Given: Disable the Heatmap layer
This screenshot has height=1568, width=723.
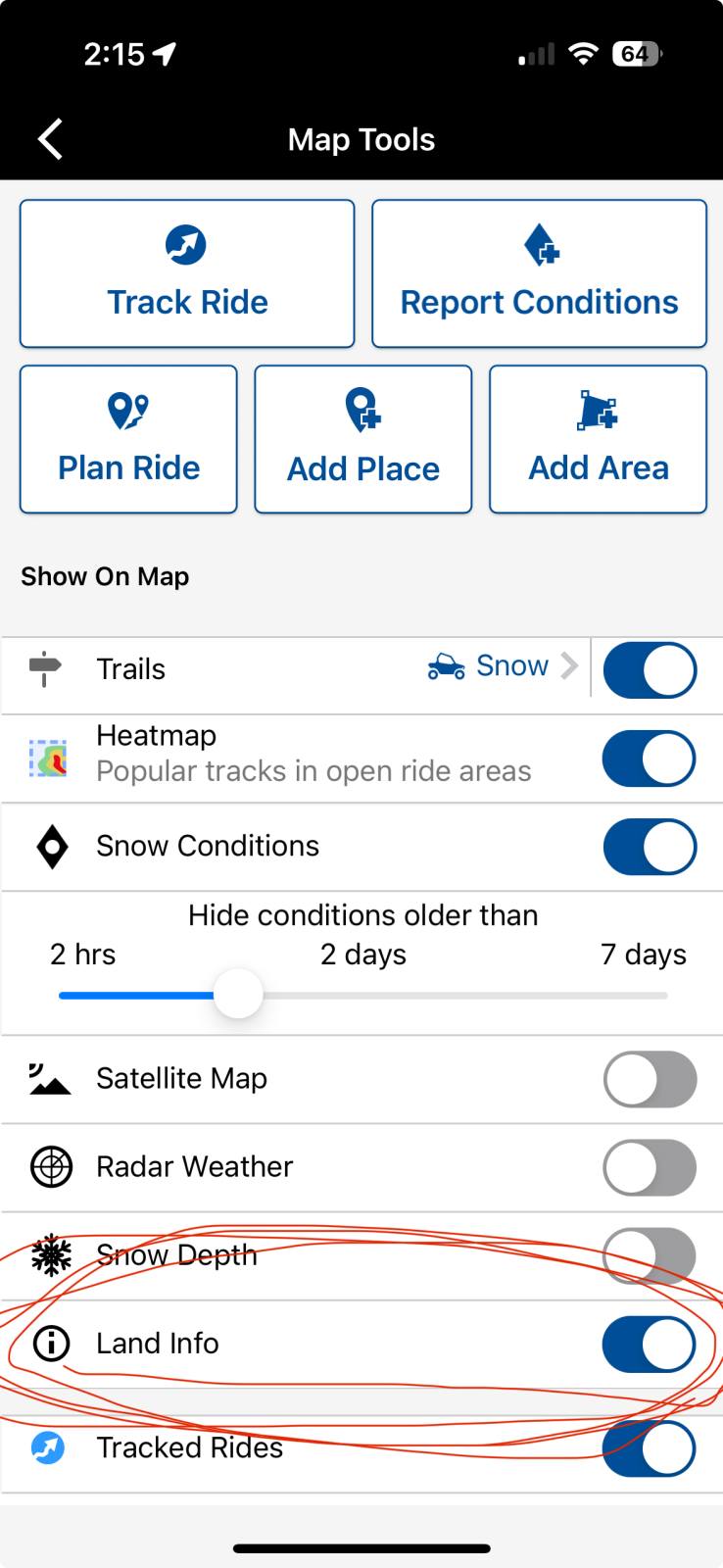Looking at the screenshot, I should tap(649, 759).
